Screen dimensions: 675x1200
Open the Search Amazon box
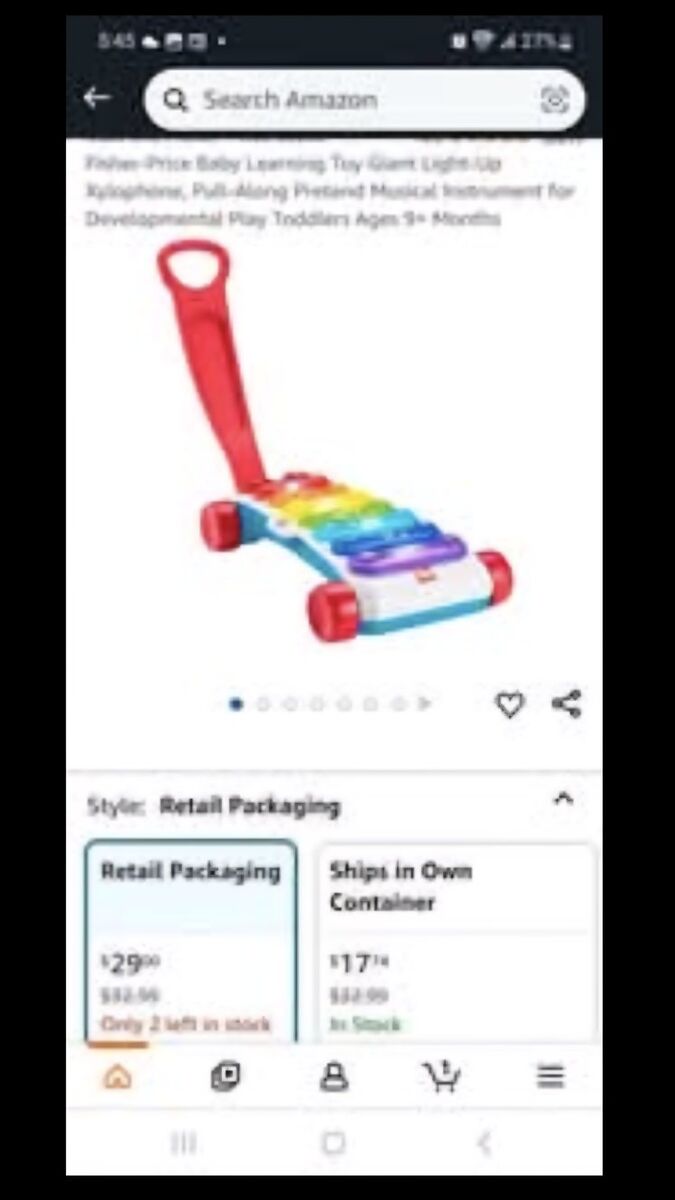pos(340,99)
